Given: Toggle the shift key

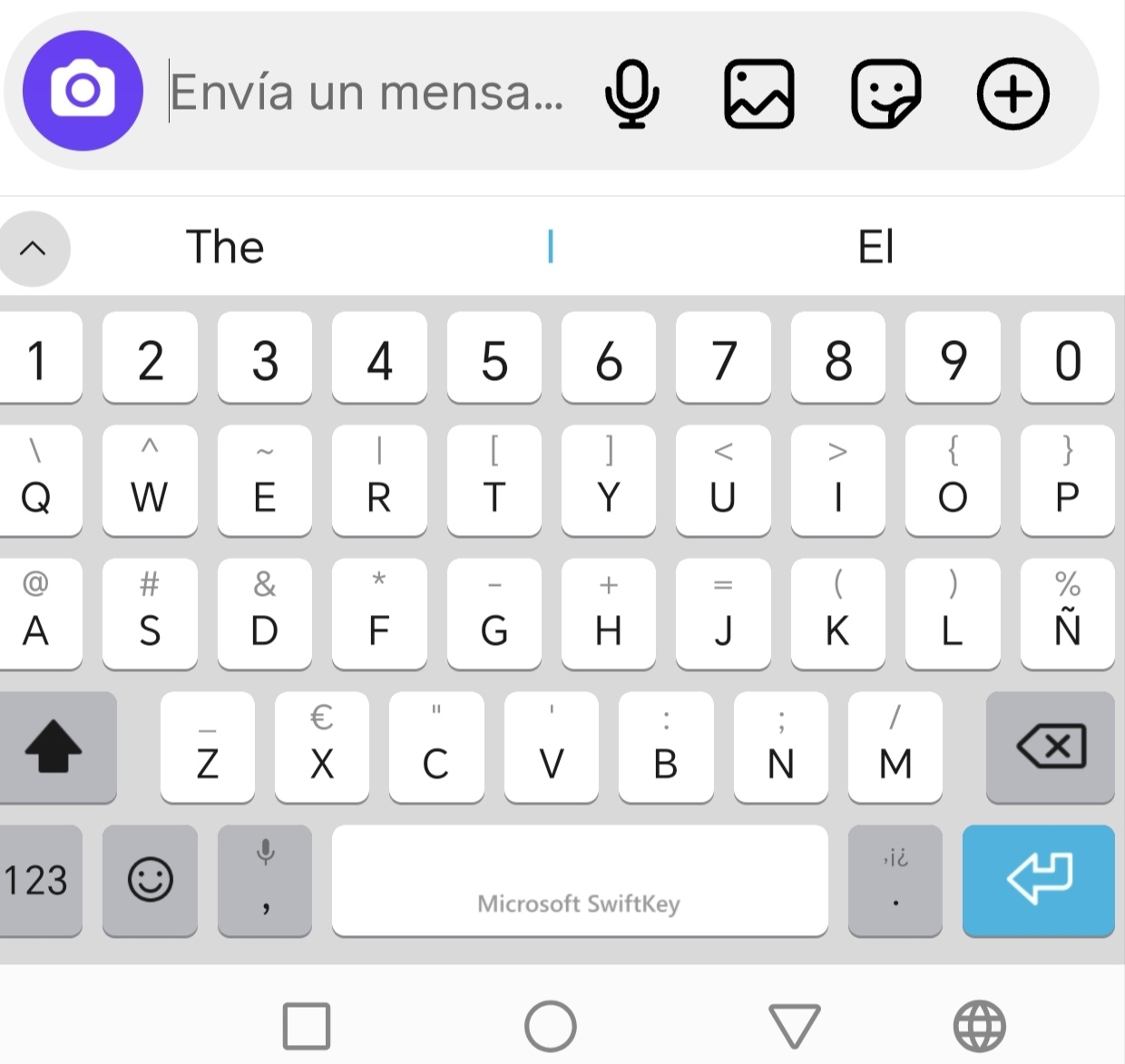Looking at the screenshot, I should click(x=54, y=747).
